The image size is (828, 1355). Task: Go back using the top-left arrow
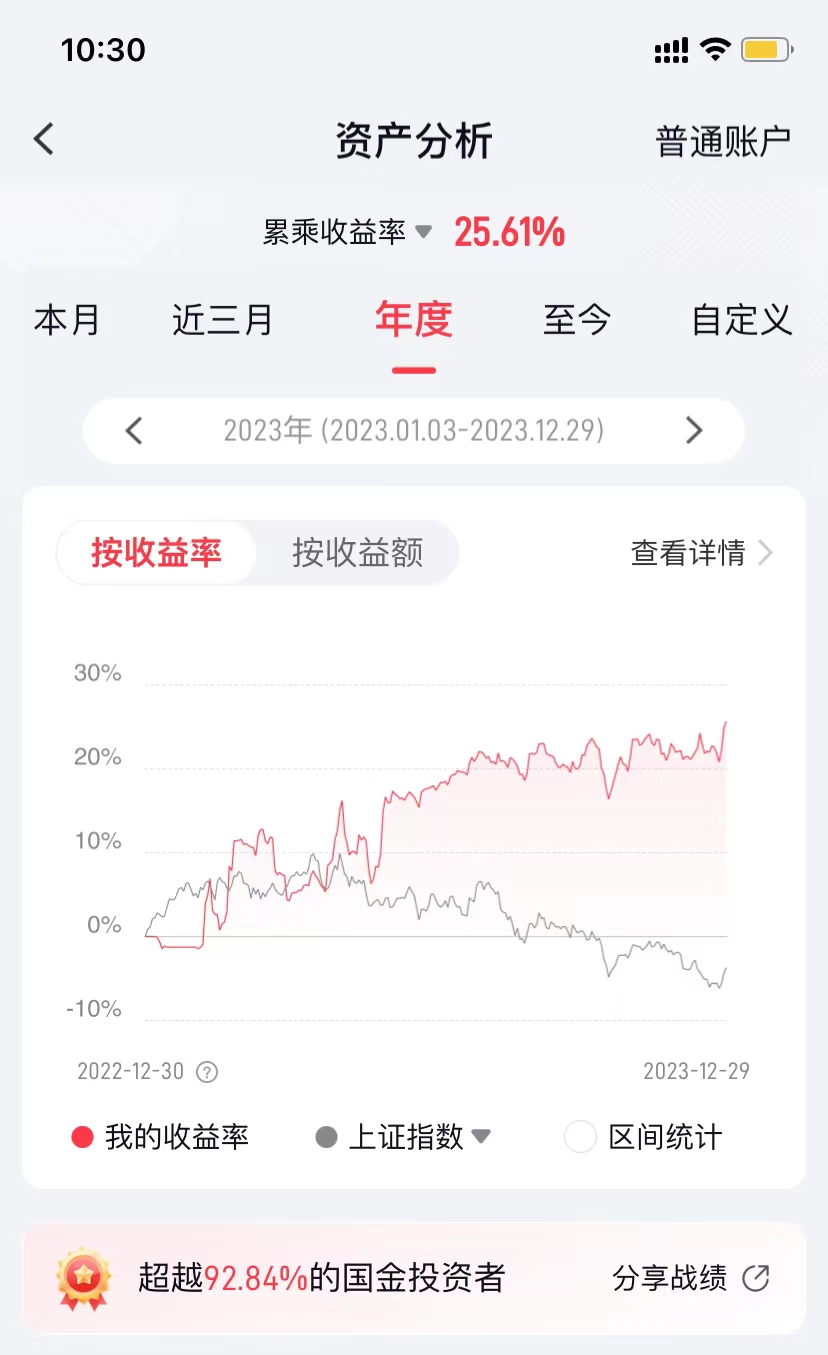(x=43, y=139)
